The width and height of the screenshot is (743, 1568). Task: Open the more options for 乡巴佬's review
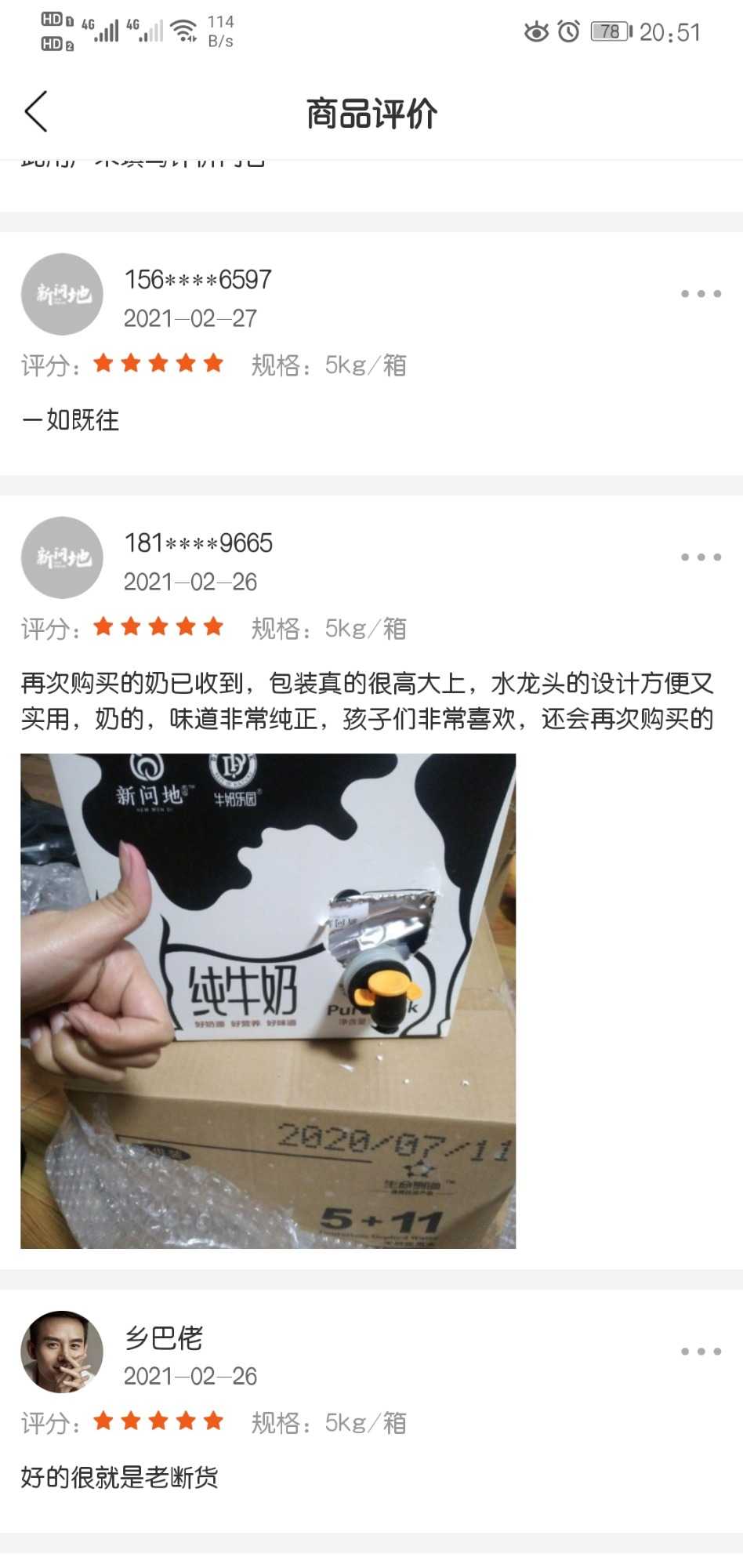(700, 1352)
